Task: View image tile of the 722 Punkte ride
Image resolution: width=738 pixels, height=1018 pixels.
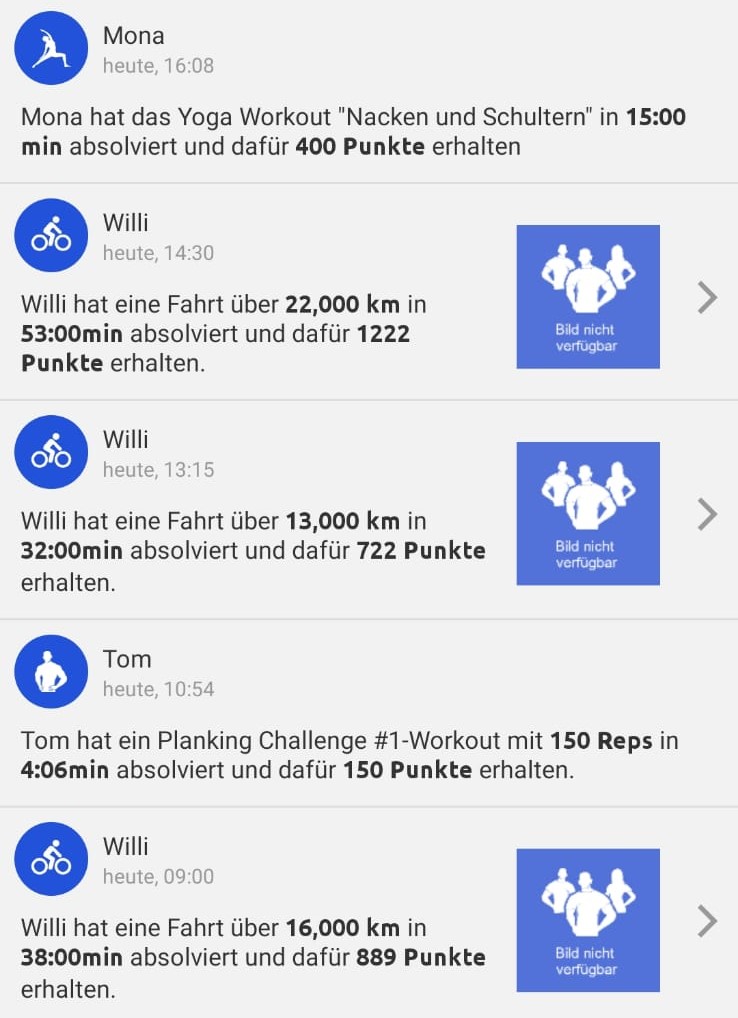Action: point(587,514)
